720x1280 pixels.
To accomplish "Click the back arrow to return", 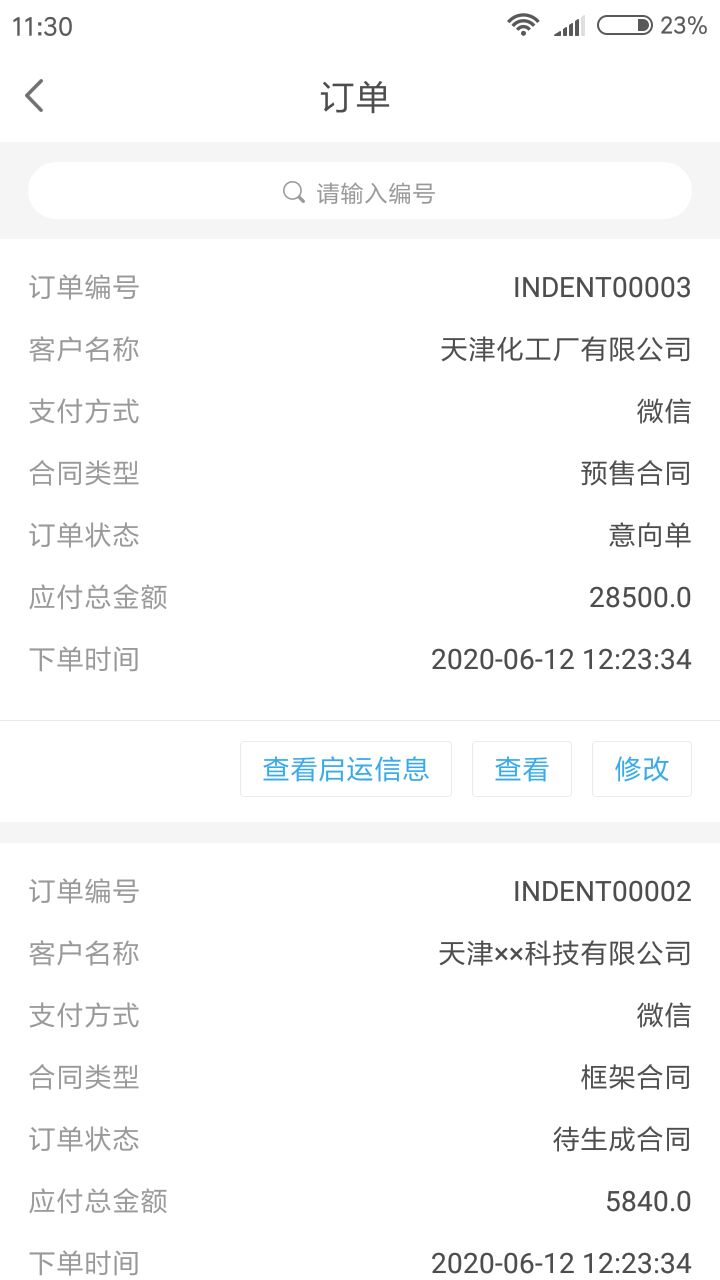I will point(34,95).
